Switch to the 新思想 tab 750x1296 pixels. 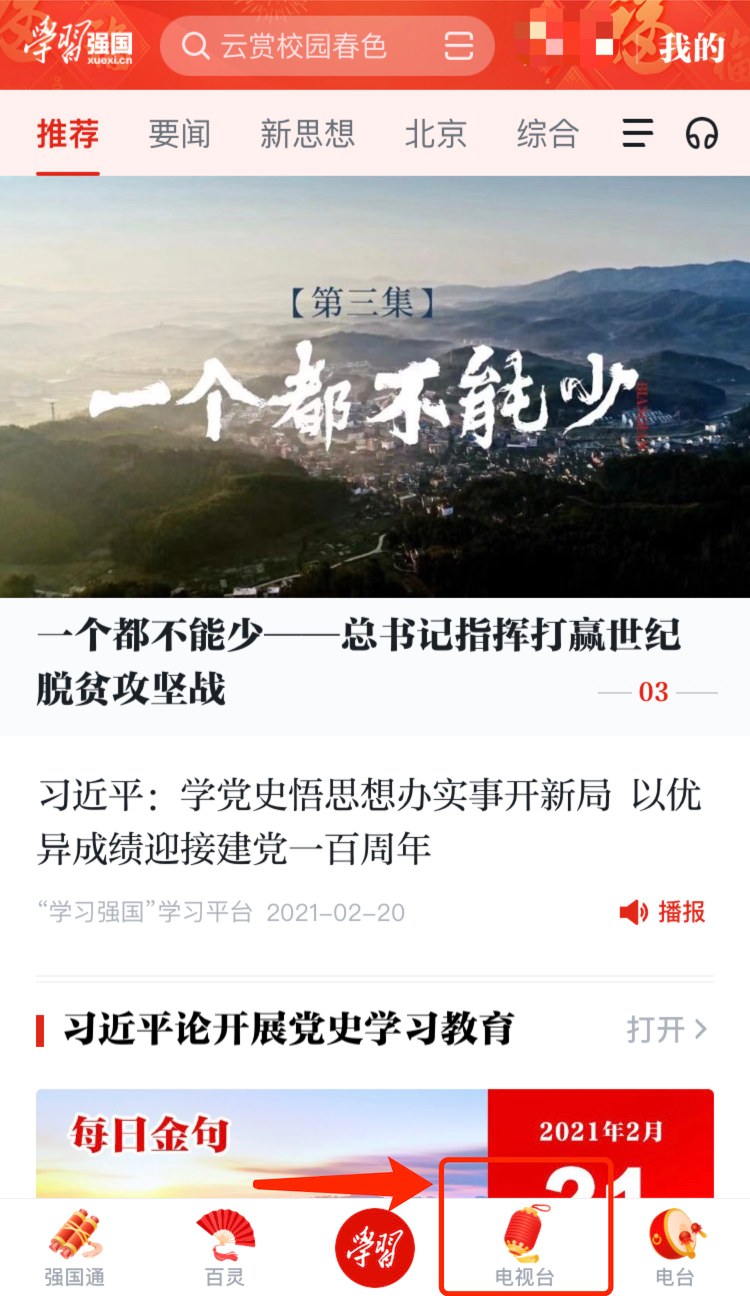[x=307, y=134]
